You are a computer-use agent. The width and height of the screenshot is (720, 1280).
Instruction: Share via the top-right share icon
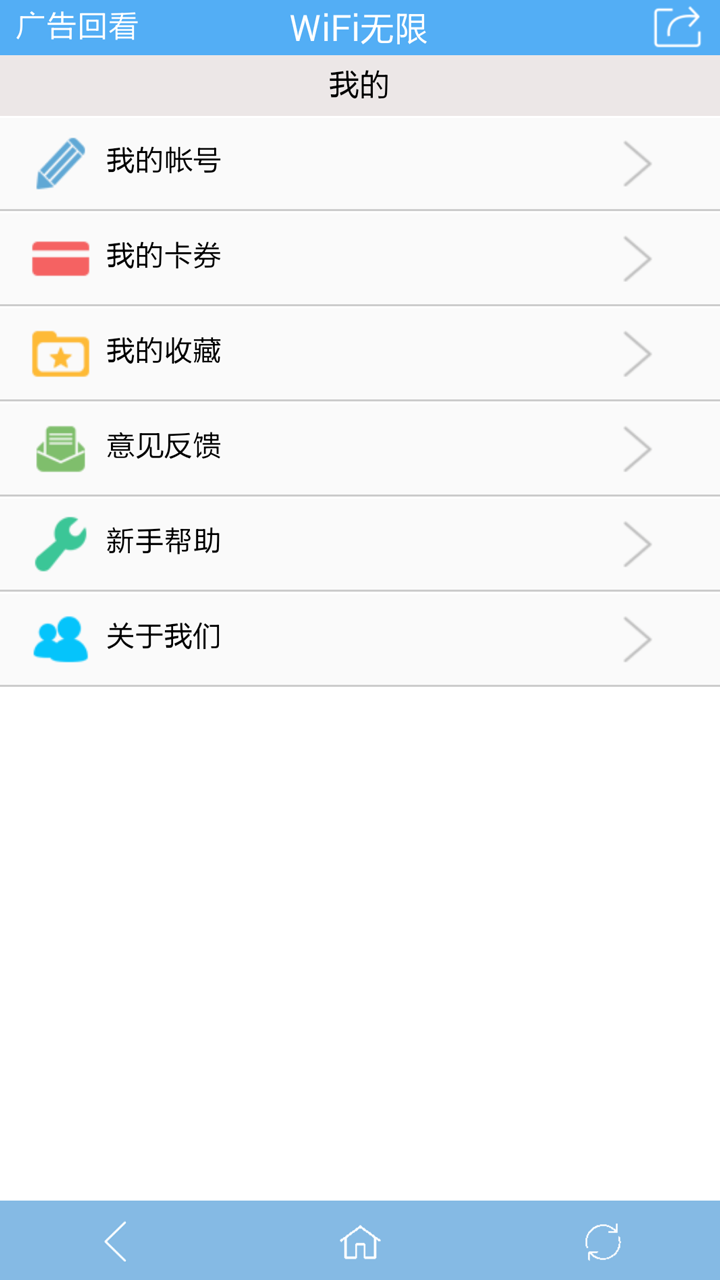(x=677, y=27)
